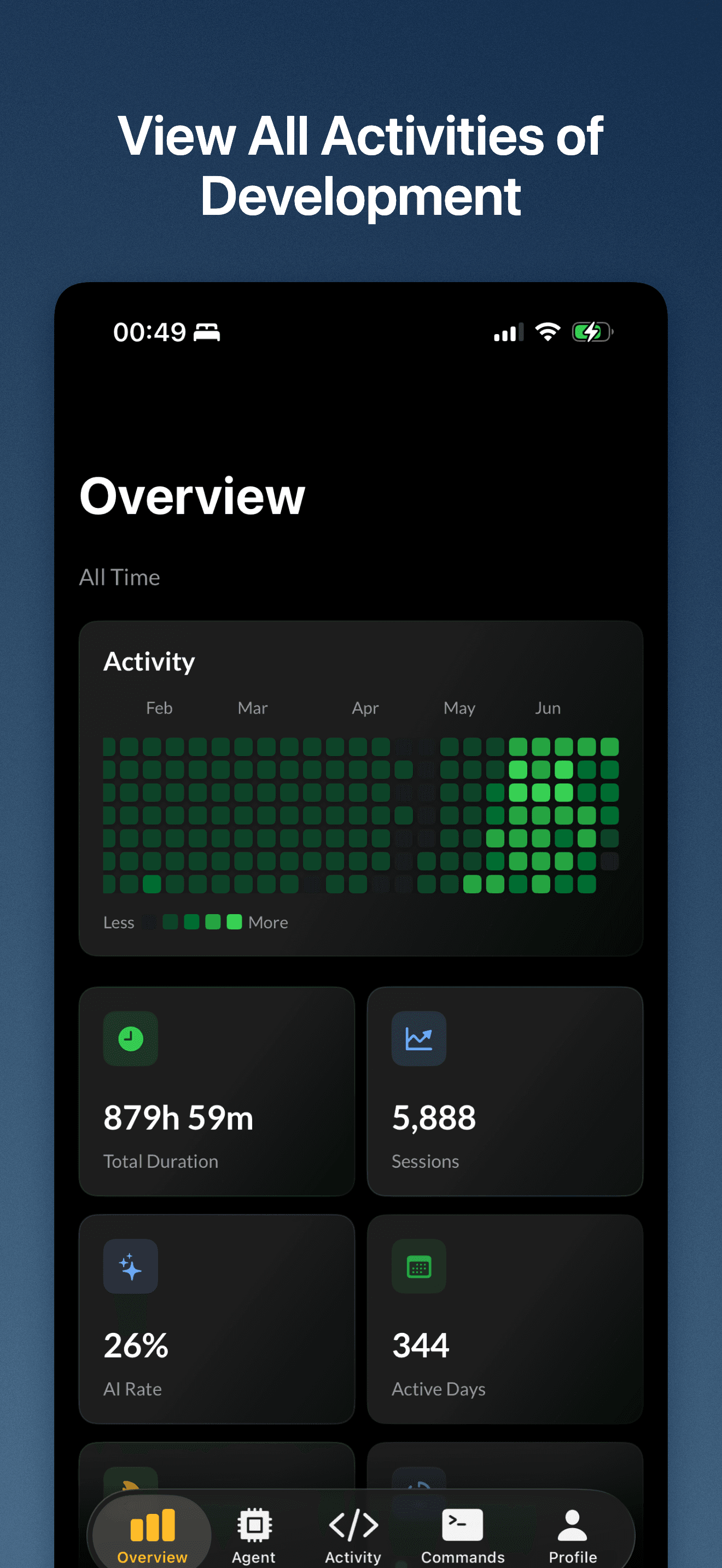Image resolution: width=722 pixels, height=1568 pixels.
Task: Tap the brightest green legend swatch near More
Action: pos(234,922)
